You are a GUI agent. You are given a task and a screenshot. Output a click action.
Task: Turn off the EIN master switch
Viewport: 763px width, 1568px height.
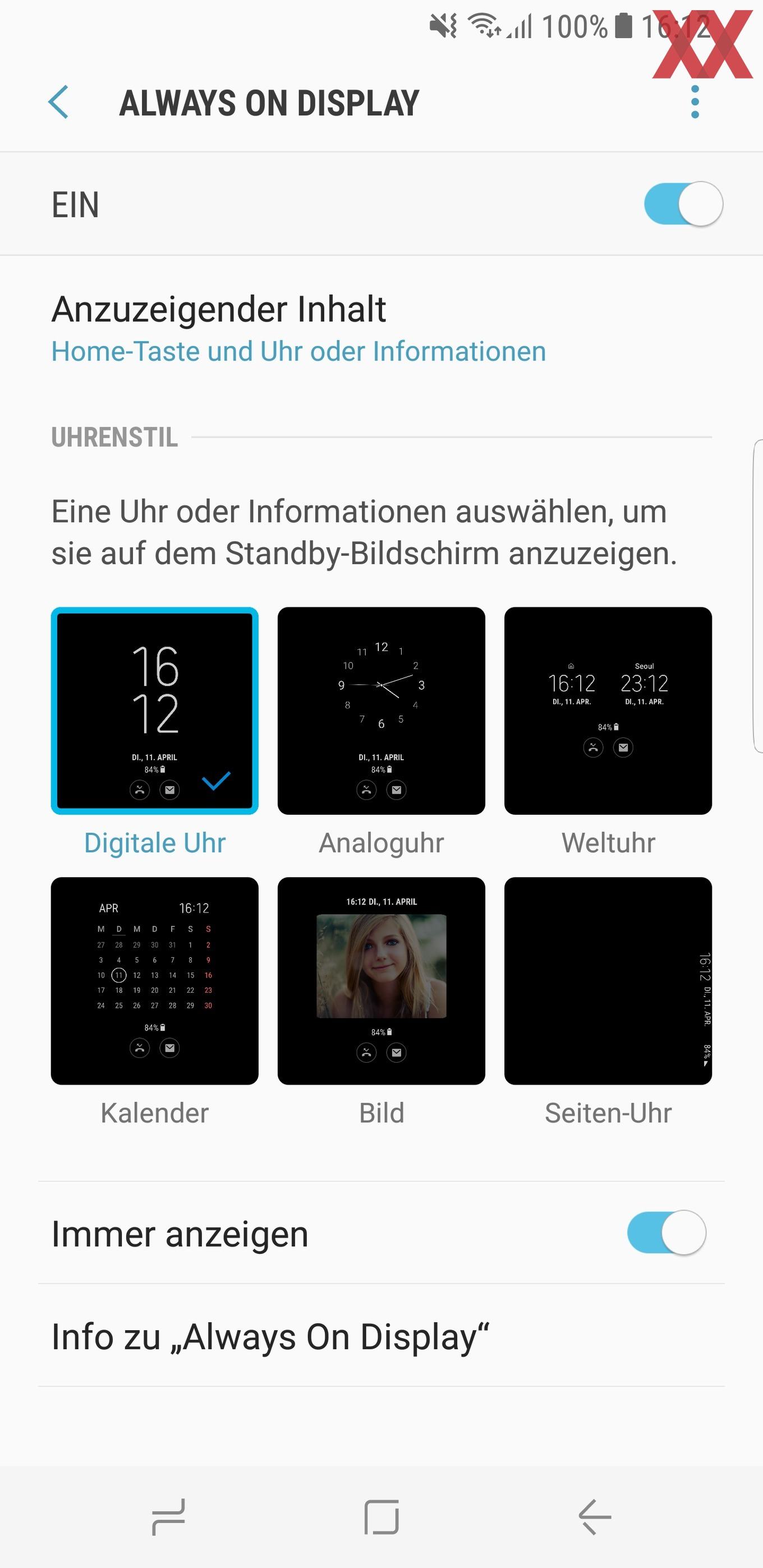(683, 204)
